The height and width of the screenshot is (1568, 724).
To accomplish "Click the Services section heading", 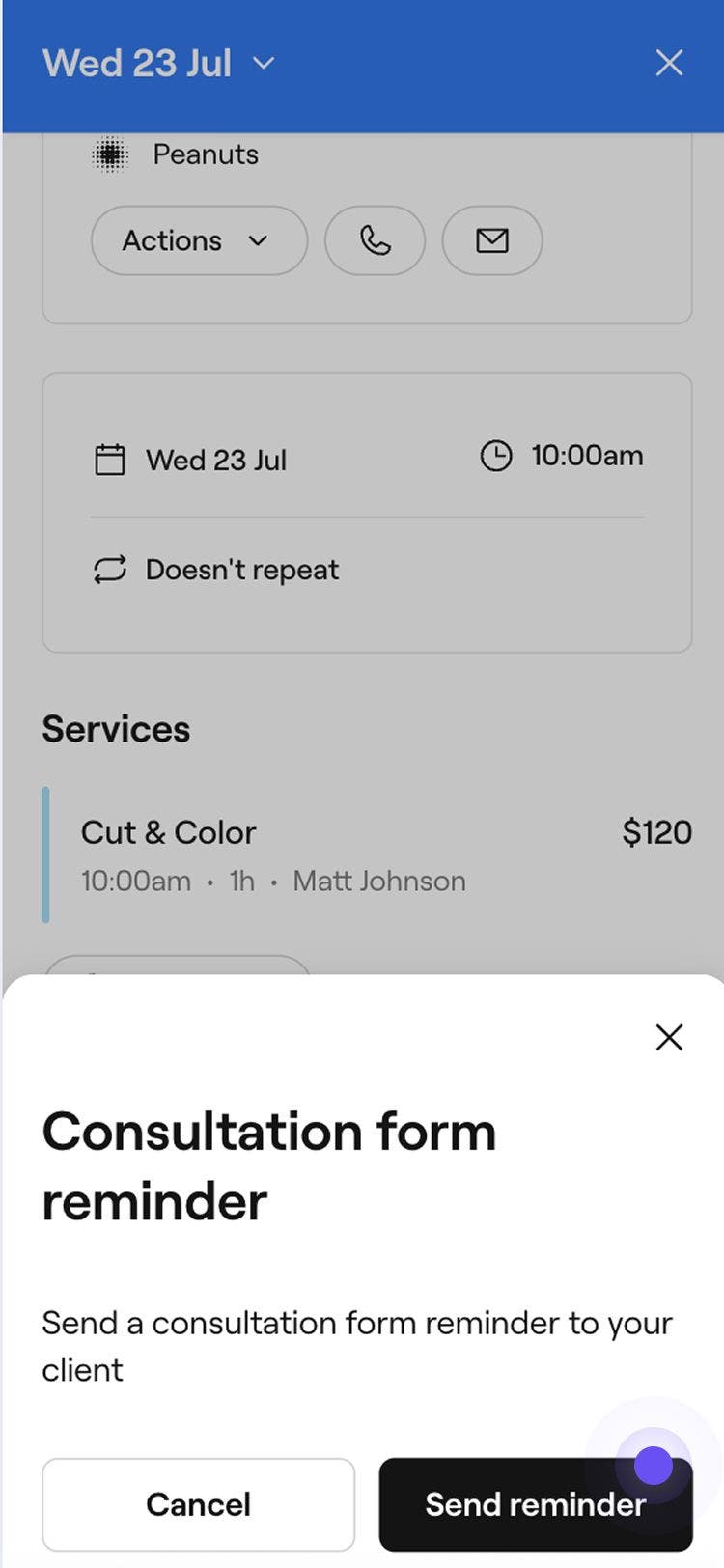I will pyautogui.click(x=116, y=729).
